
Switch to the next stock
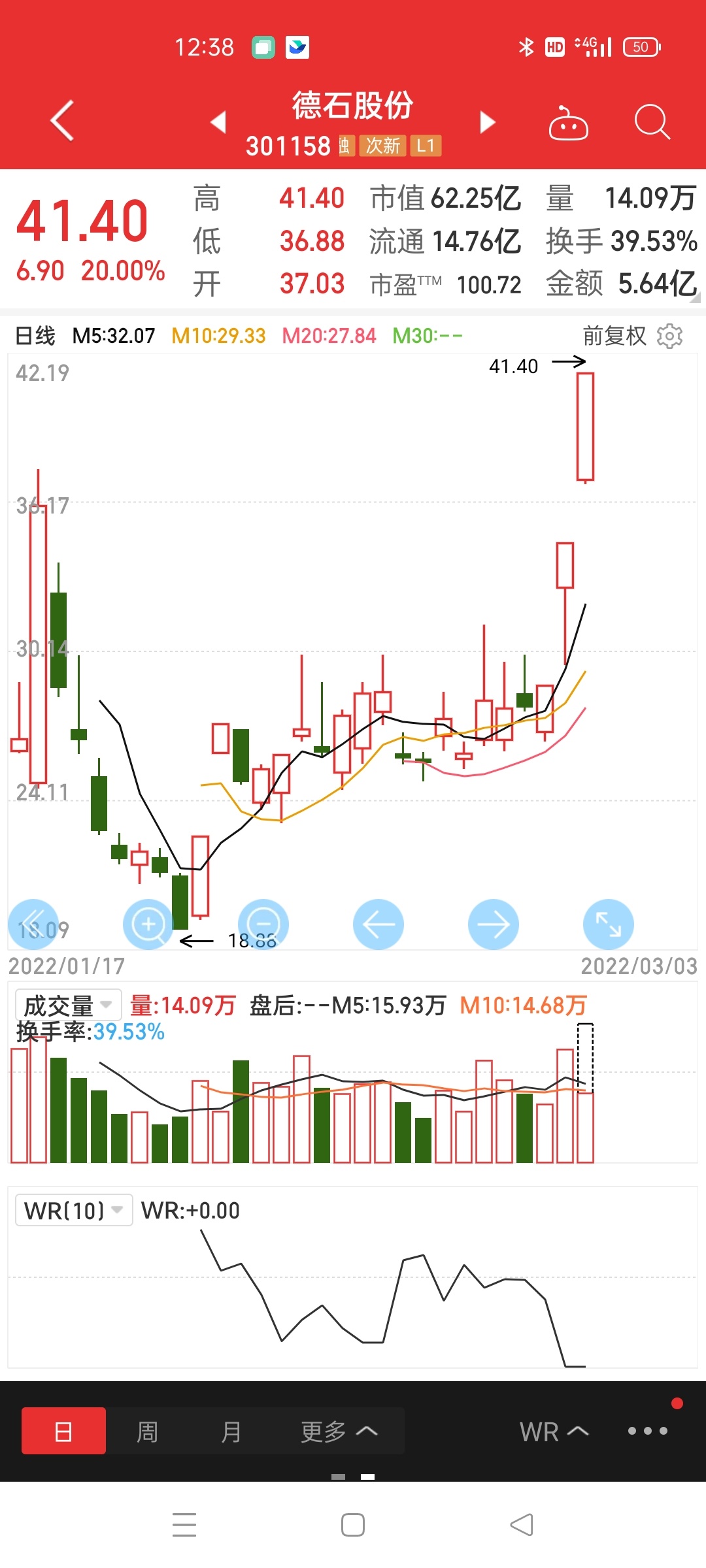click(x=488, y=122)
